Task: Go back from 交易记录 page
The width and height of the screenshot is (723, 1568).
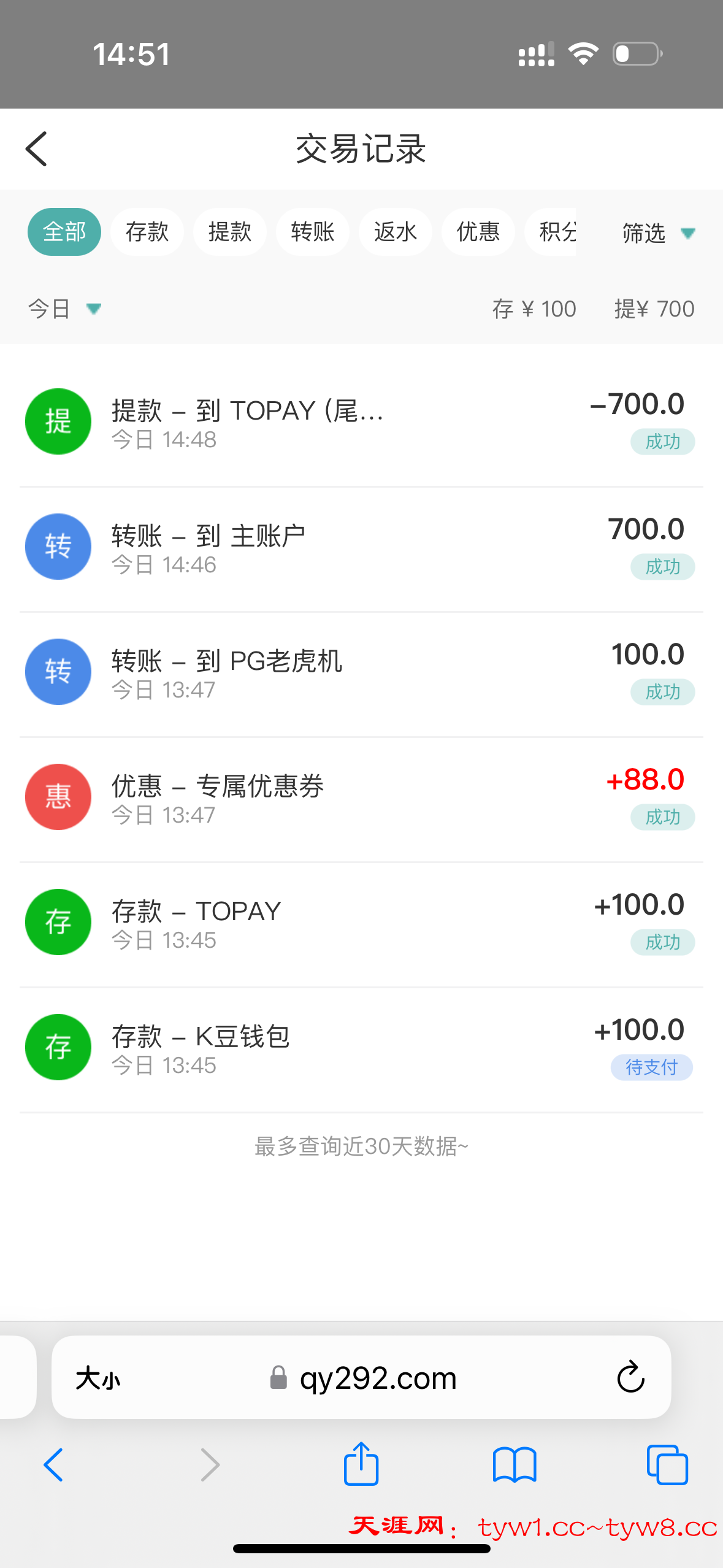Action: pos(37,149)
